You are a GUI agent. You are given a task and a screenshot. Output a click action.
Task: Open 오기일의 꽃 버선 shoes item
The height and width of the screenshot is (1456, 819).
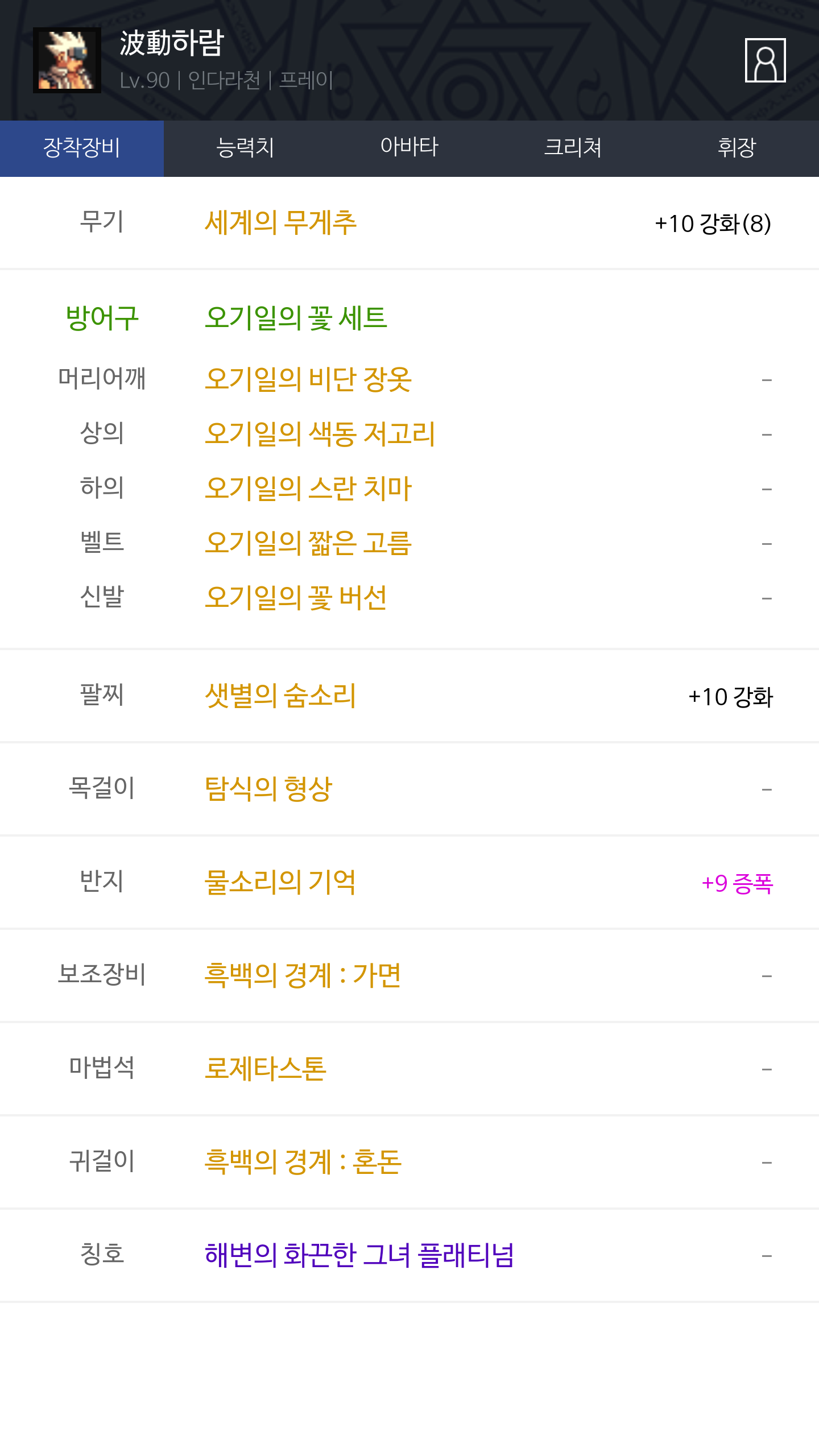(296, 598)
